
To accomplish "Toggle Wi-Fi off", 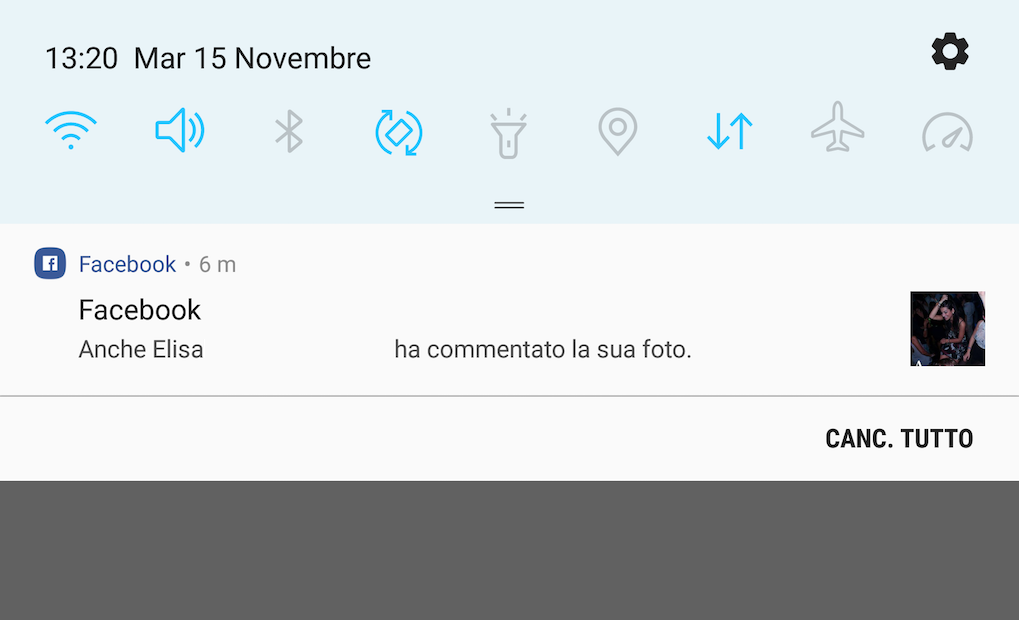I will 71,131.
